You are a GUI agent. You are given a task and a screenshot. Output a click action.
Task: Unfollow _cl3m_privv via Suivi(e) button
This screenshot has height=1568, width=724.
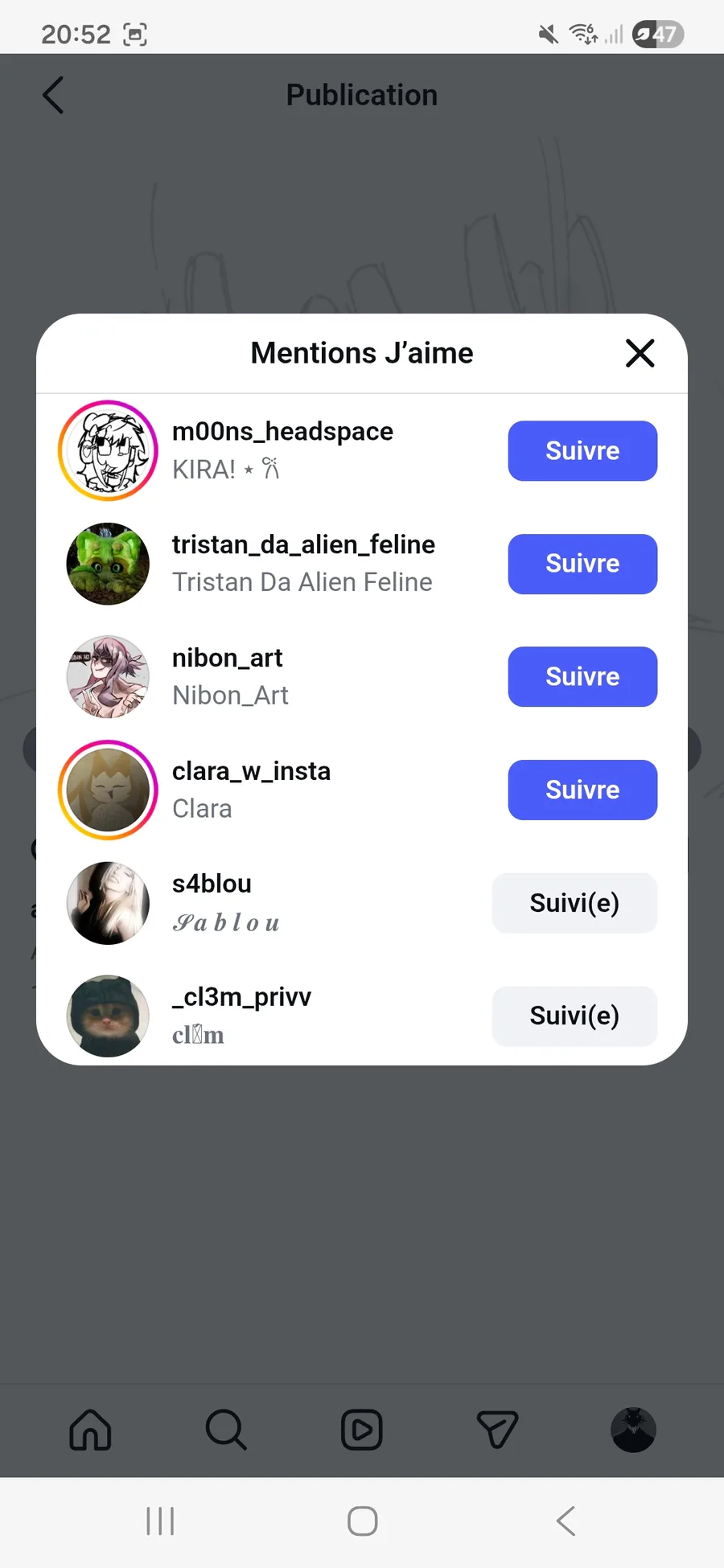pos(574,1016)
